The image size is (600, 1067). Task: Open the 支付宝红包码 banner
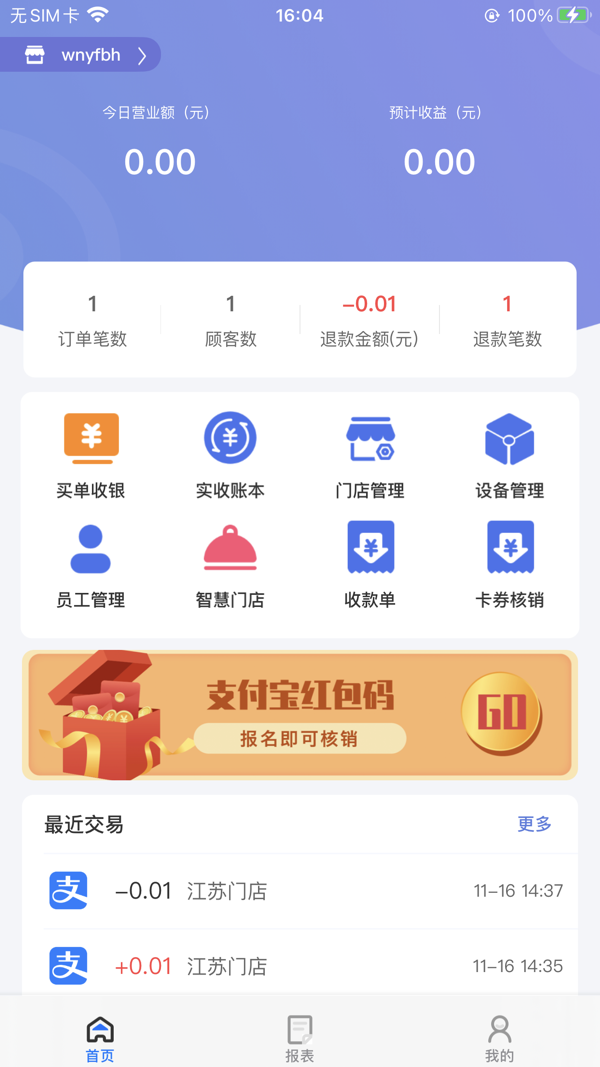pos(300,715)
